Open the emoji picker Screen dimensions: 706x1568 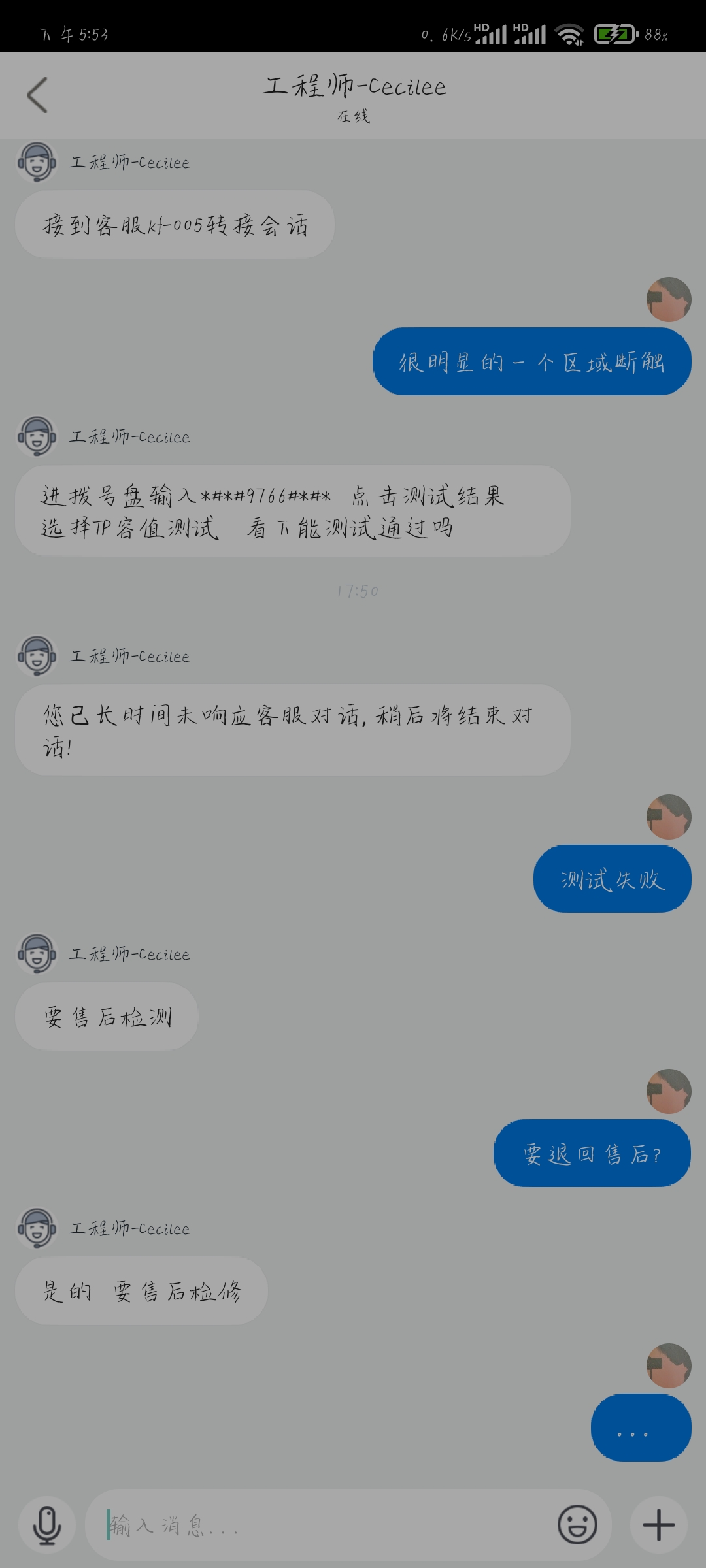pos(577,1525)
